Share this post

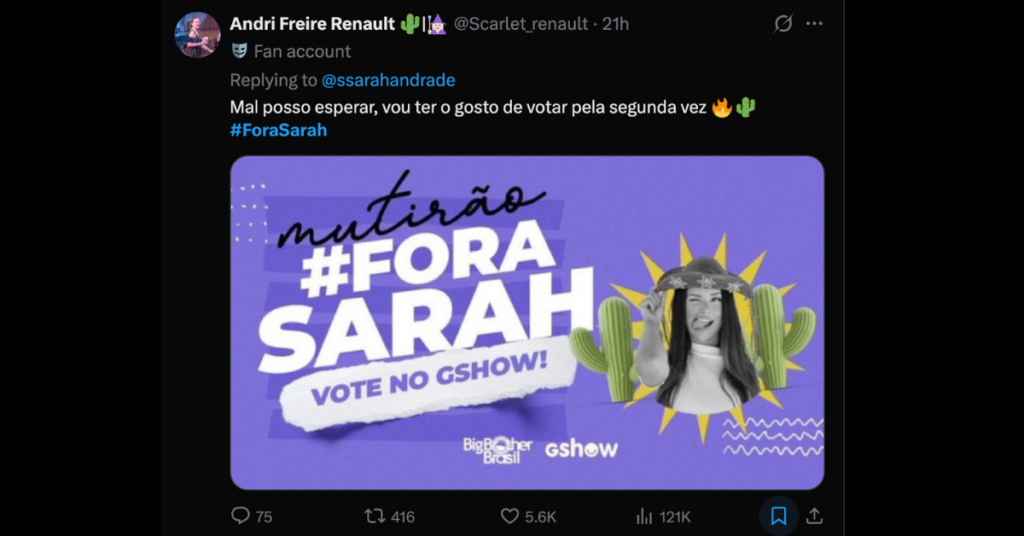click(x=814, y=516)
